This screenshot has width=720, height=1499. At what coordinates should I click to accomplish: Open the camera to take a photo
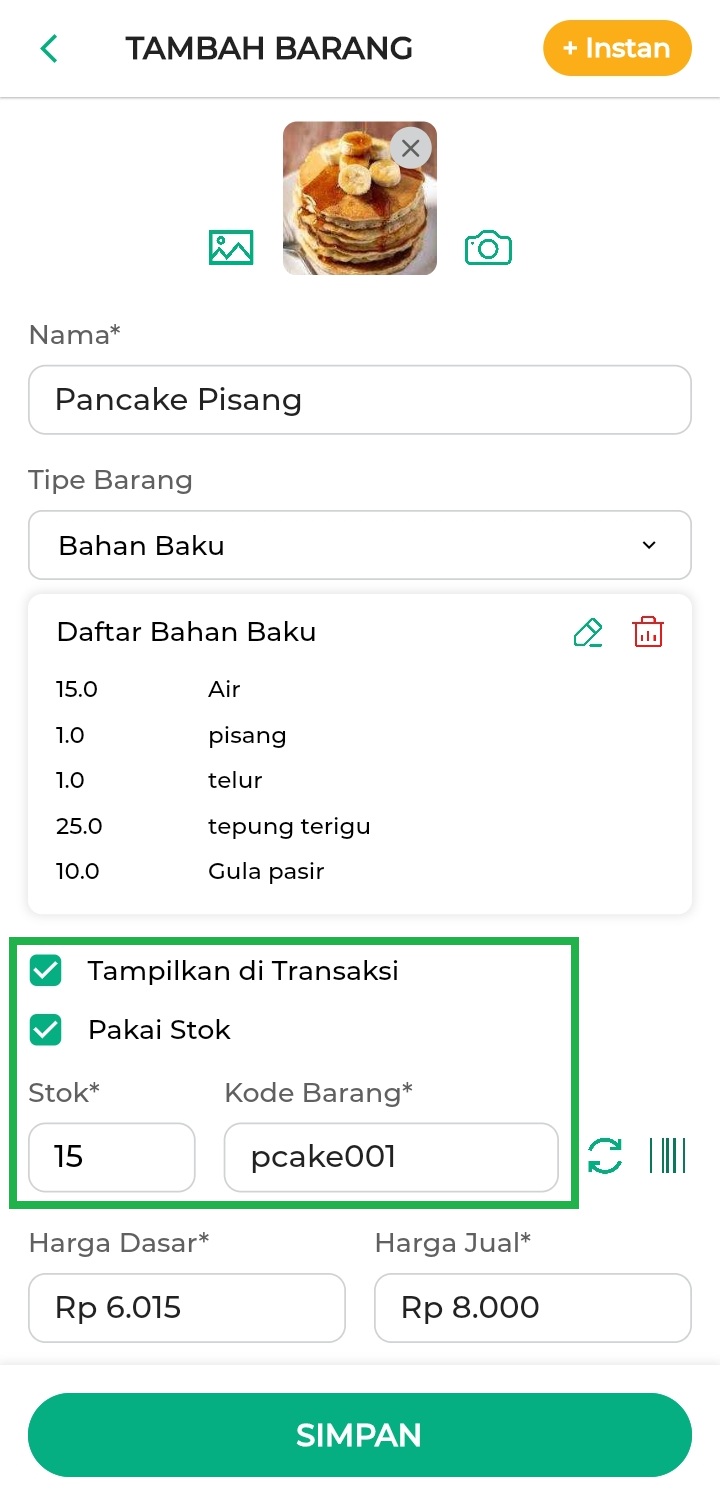(x=488, y=247)
